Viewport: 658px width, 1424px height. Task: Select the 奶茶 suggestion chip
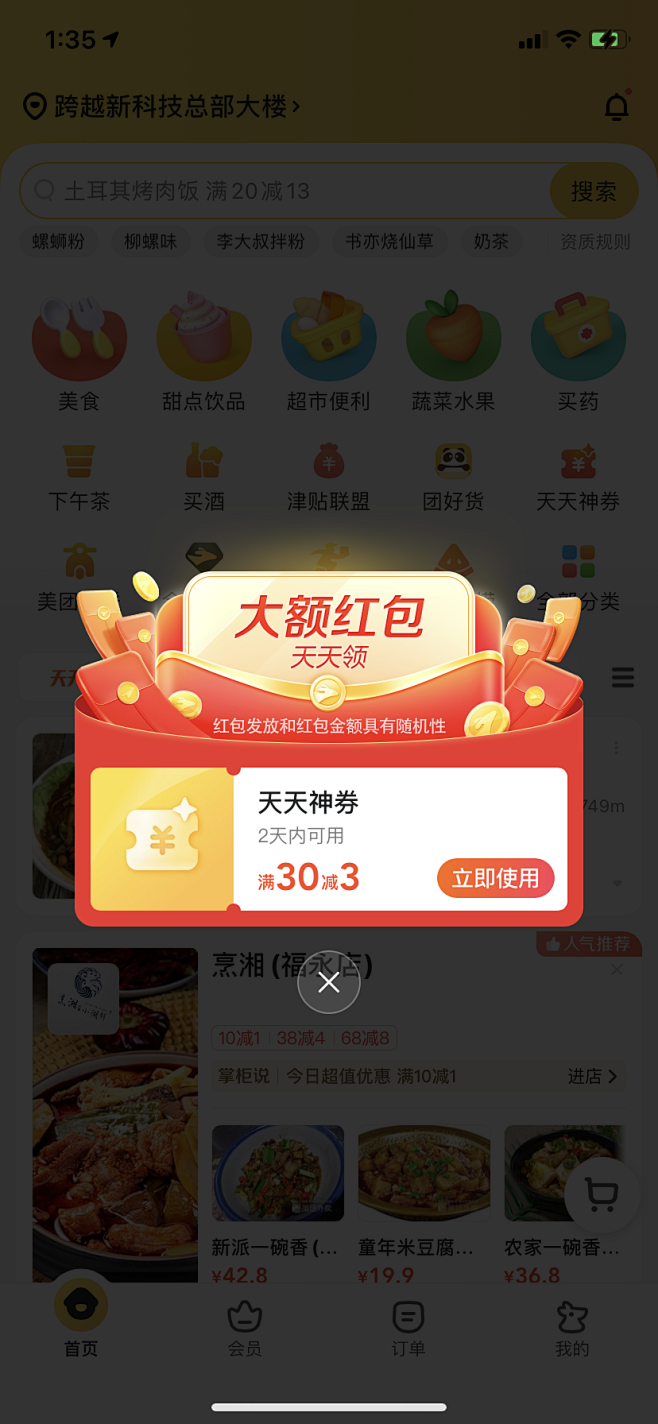click(x=491, y=242)
